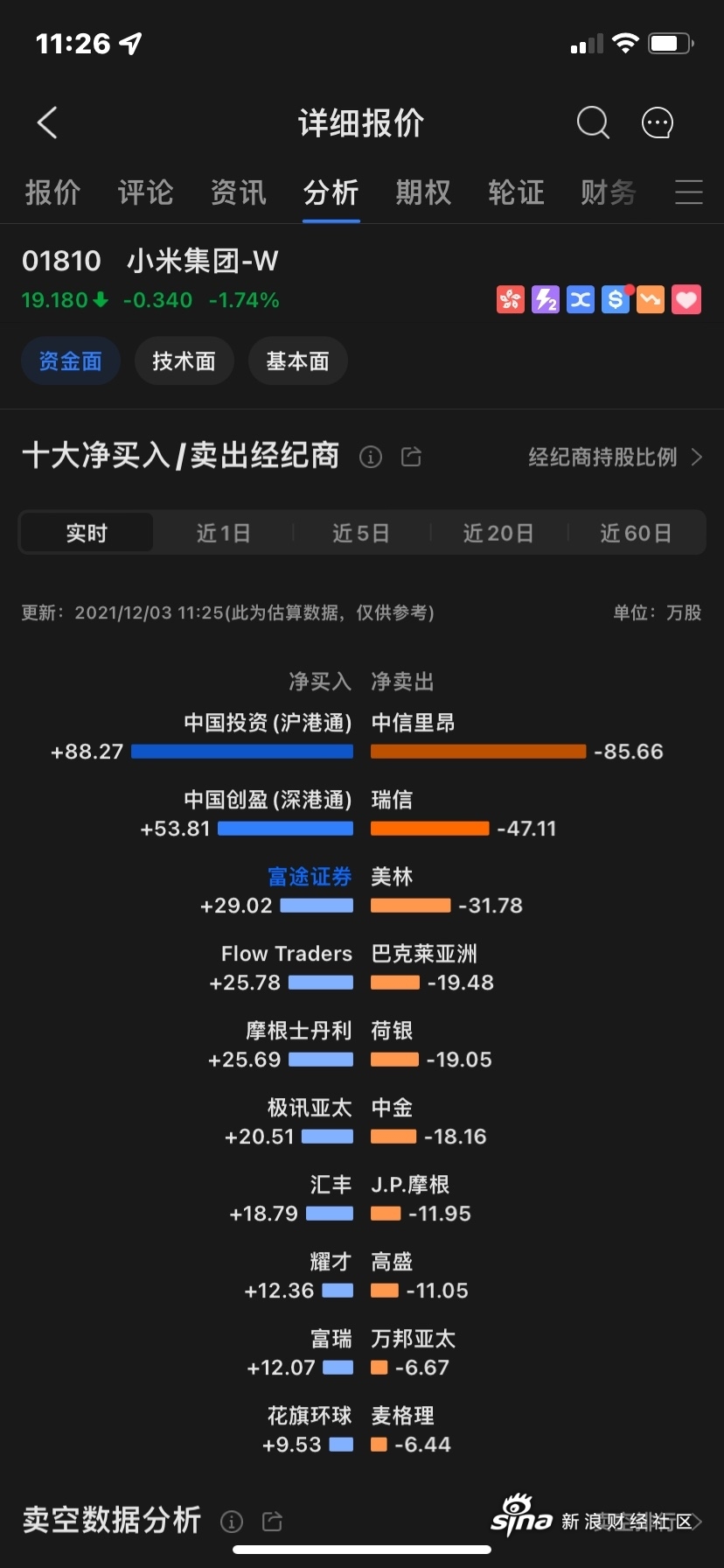The image size is (724, 1568).
Task: Open the 轮证 tab
Action: pos(516,192)
